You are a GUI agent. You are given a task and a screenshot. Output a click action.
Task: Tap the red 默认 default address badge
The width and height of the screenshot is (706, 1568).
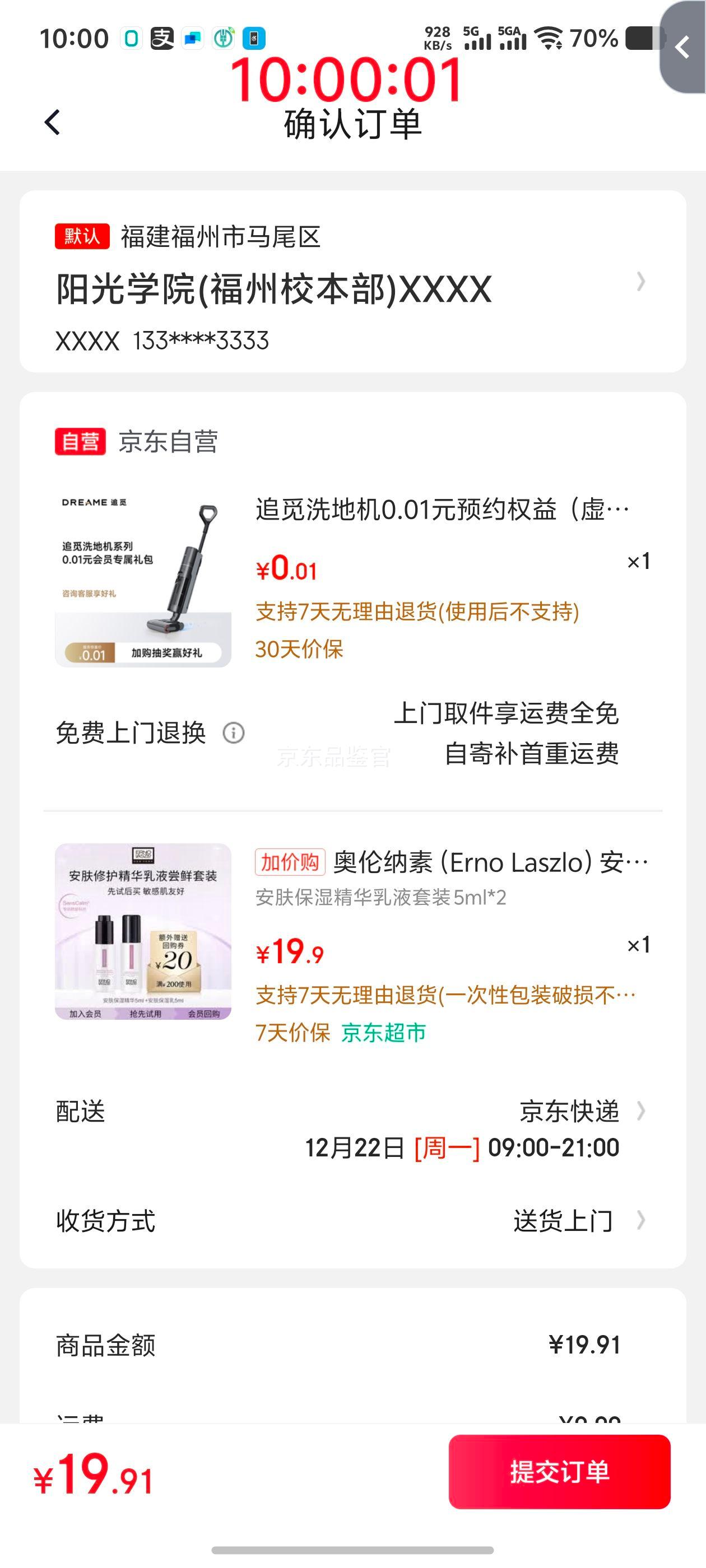pos(82,237)
